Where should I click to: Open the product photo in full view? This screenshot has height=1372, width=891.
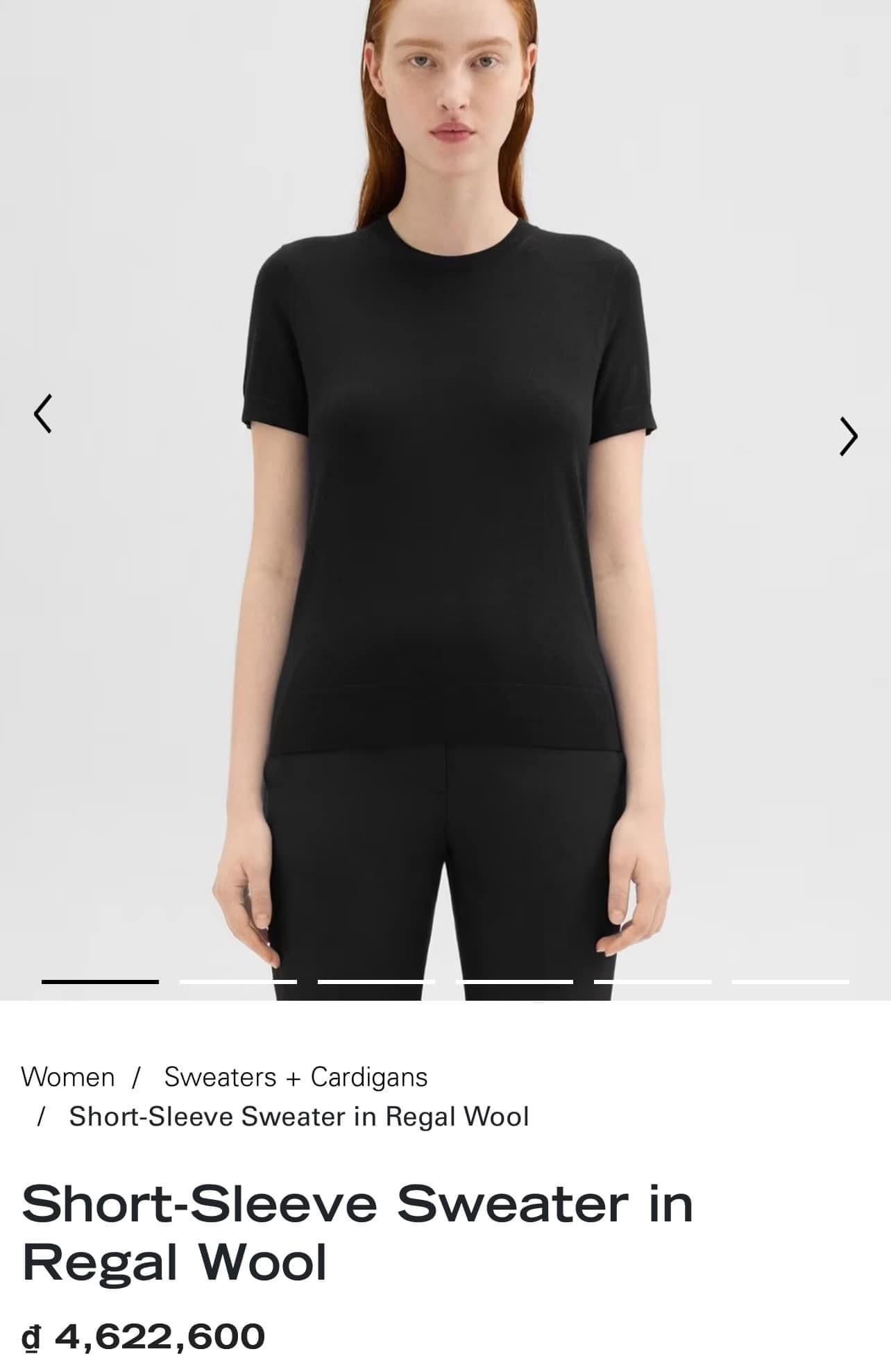click(x=444, y=555)
